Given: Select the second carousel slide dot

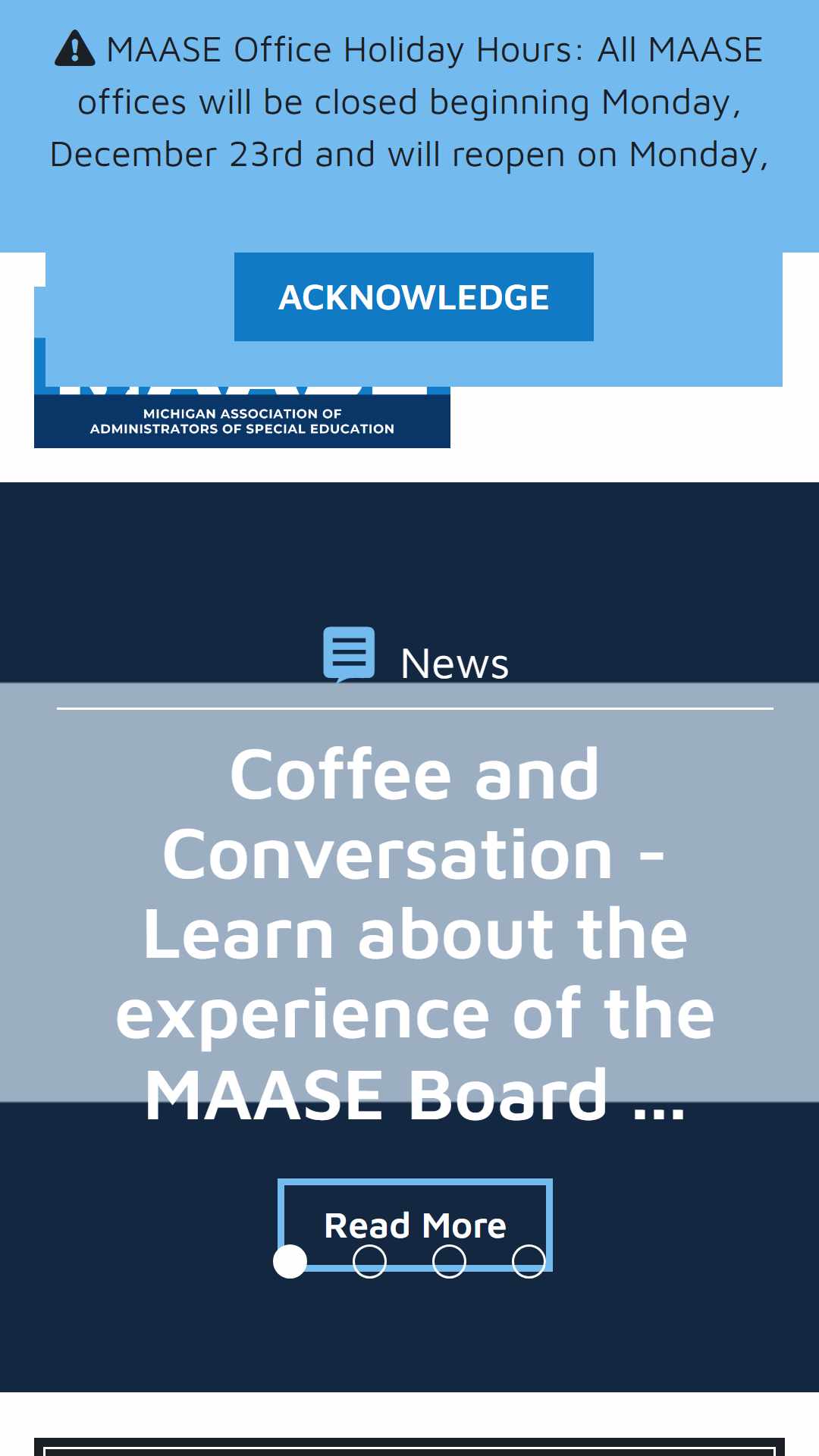Looking at the screenshot, I should point(369,1261).
